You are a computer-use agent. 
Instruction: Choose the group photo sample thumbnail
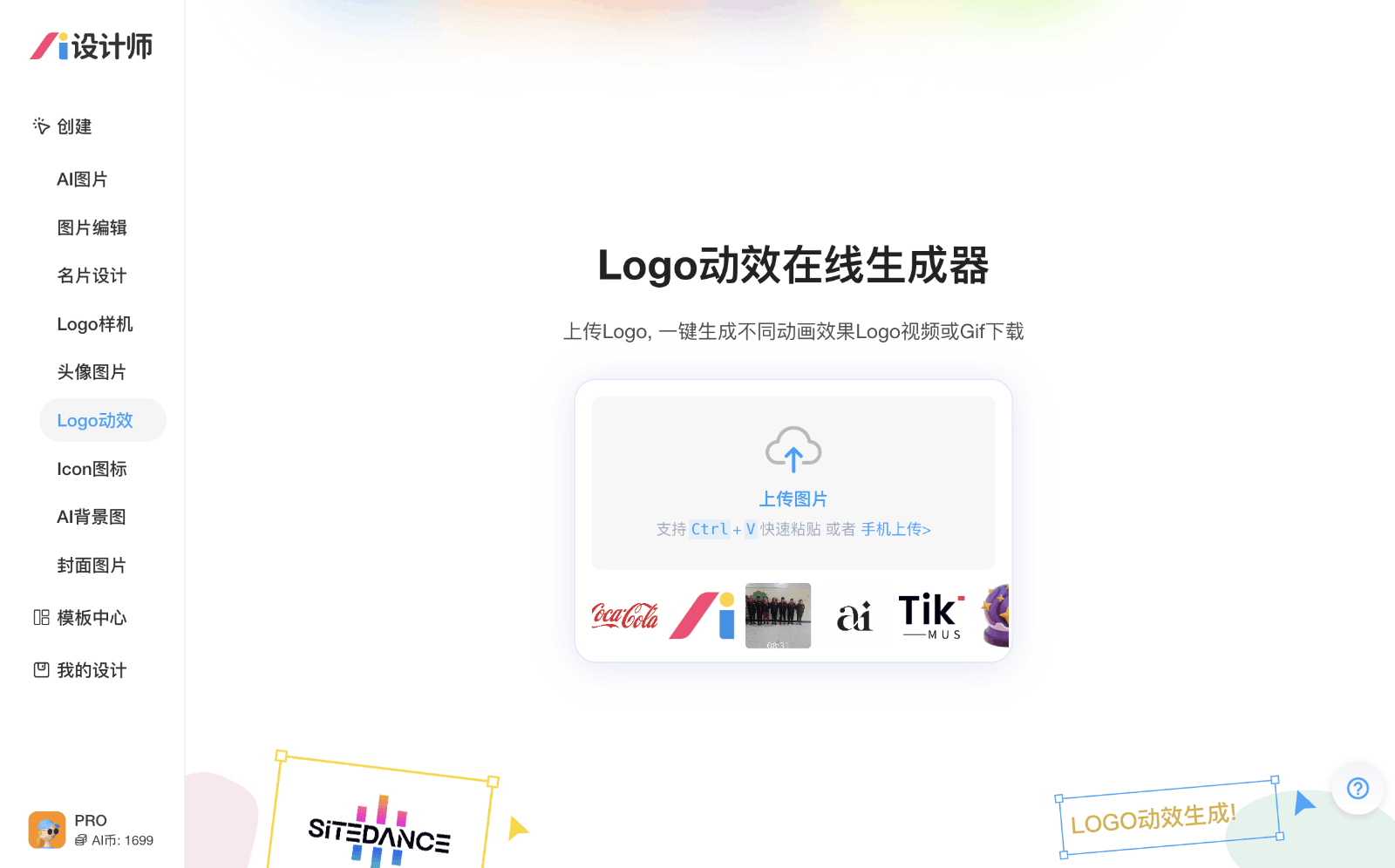pyautogui.click(x=778, y=615)
